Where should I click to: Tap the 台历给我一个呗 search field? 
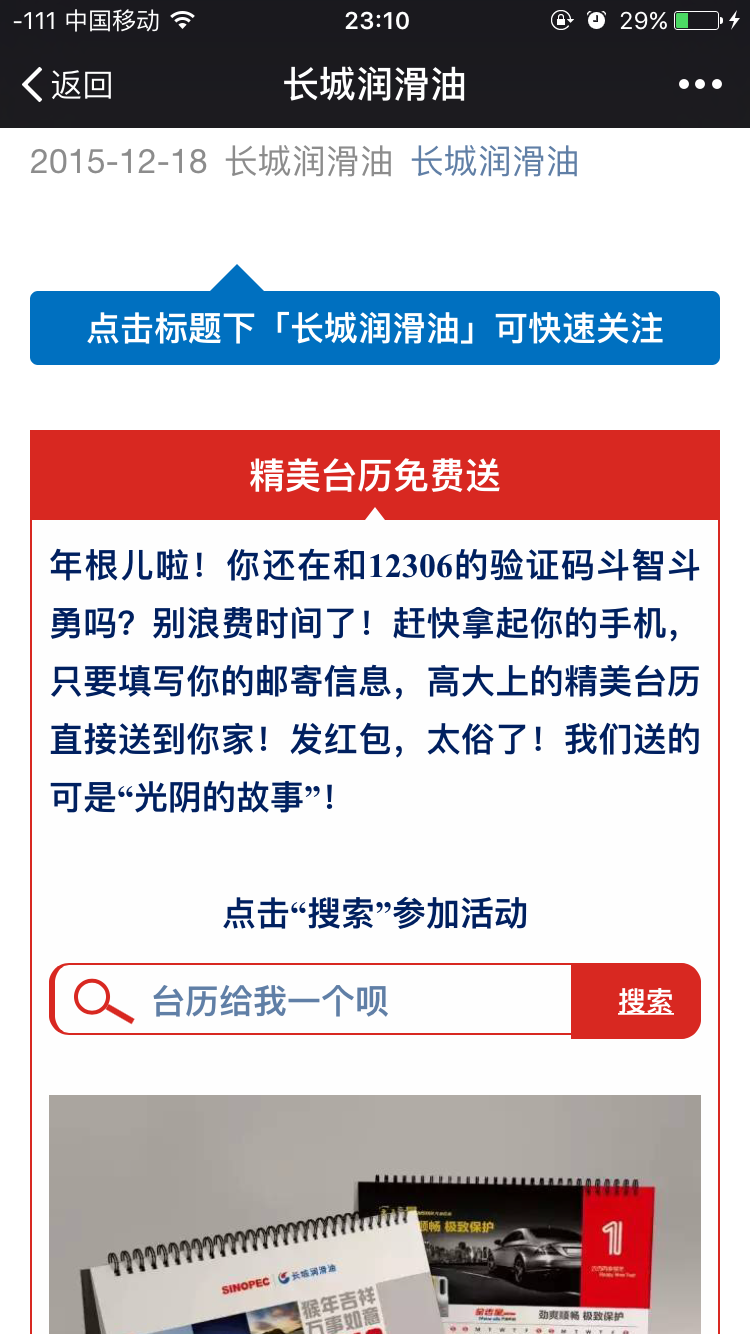(311, 1000)
